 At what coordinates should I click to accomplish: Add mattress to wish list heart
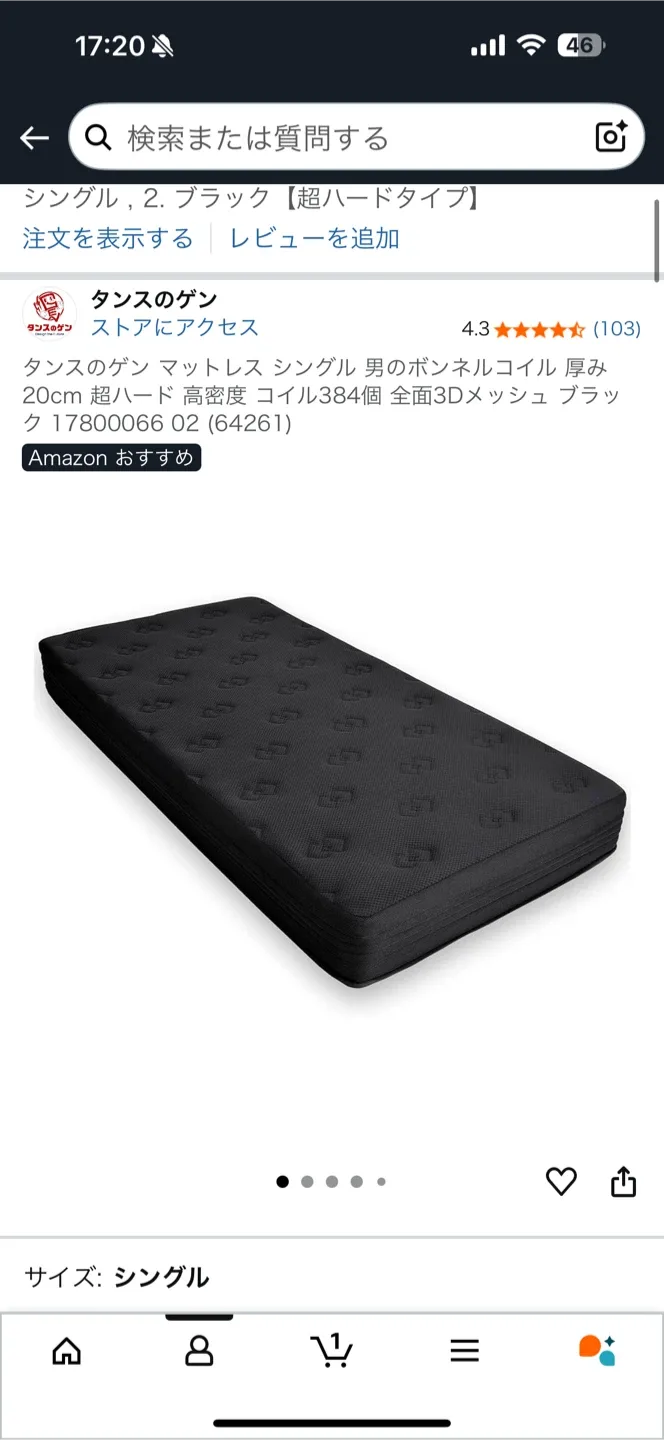tap(561, 1182)
